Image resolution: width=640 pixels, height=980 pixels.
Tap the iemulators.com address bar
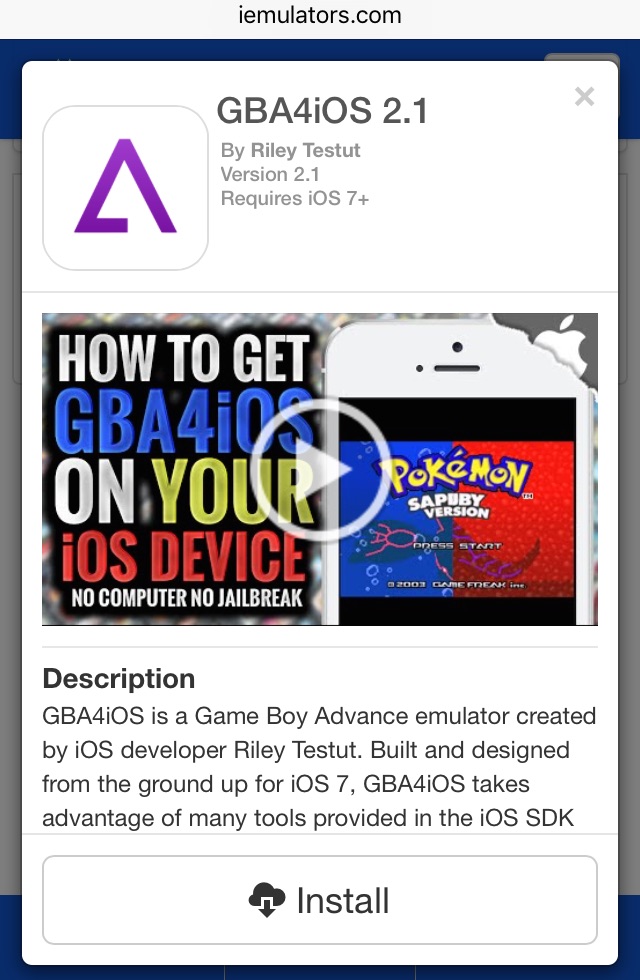tap(320, 16)
